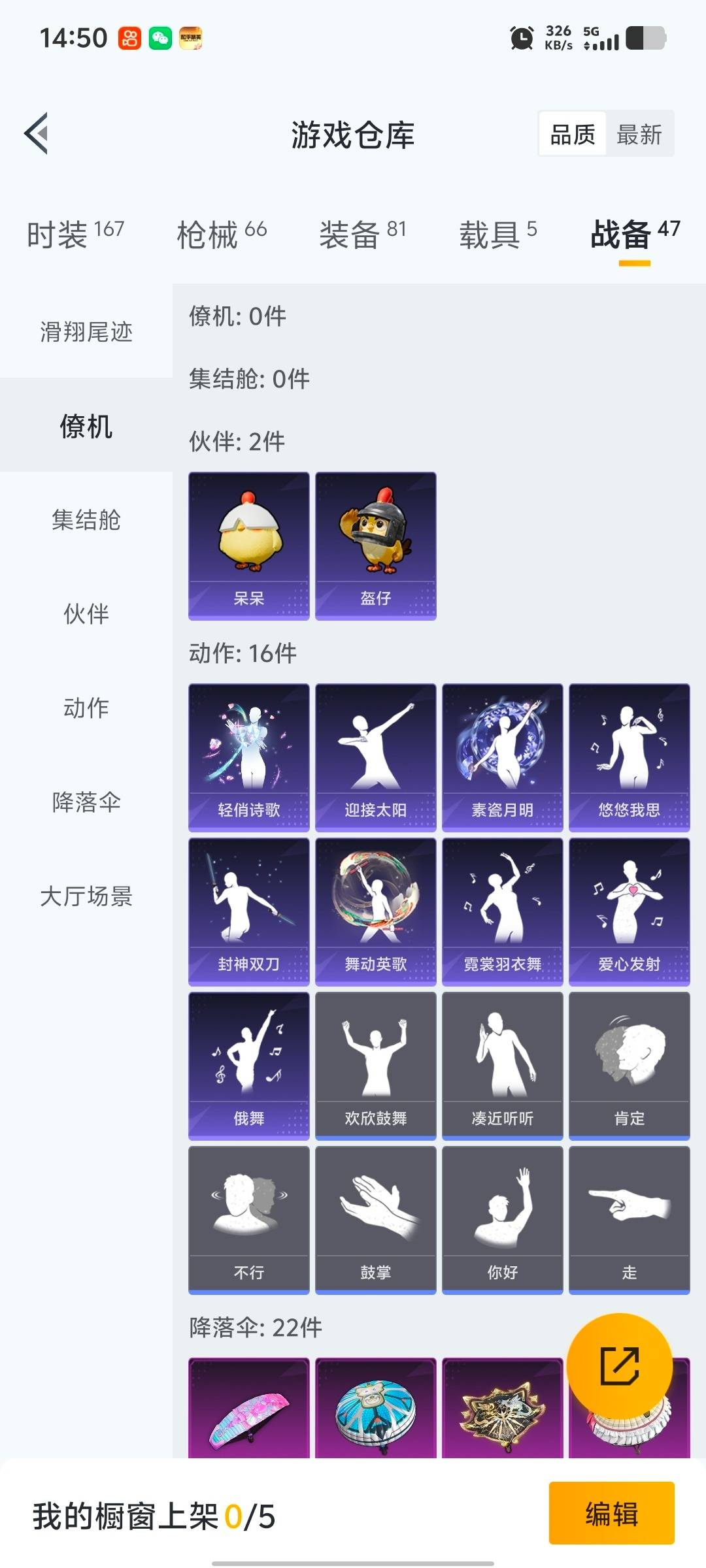The height and width of the screenshot is (1568, 706).
Task: Select the 封神双刀 dual blades action icon
Action: pyautogui.click(x=248, y=911)
